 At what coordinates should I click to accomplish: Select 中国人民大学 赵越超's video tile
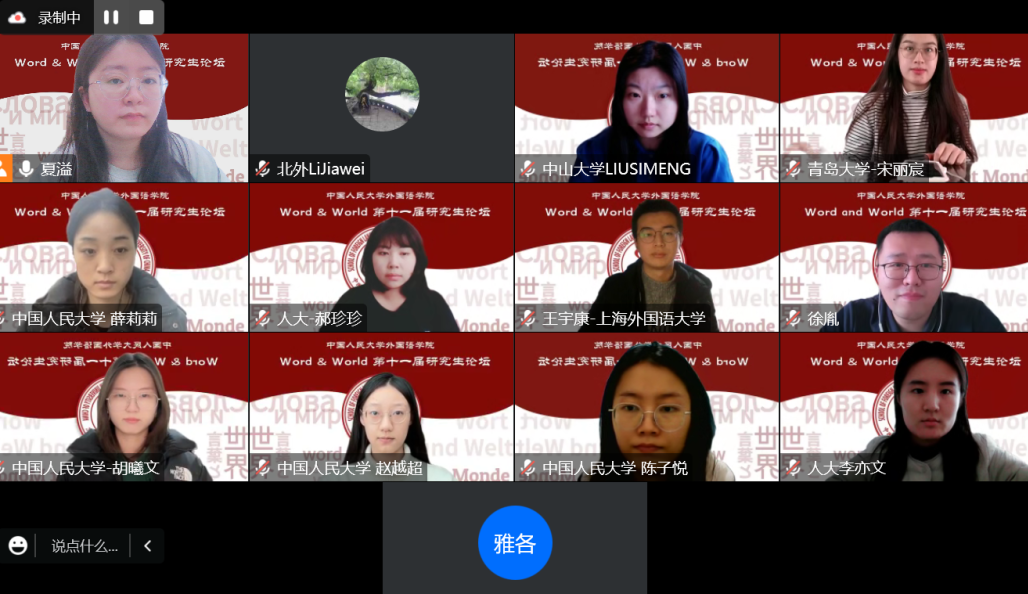coord(382,407)
